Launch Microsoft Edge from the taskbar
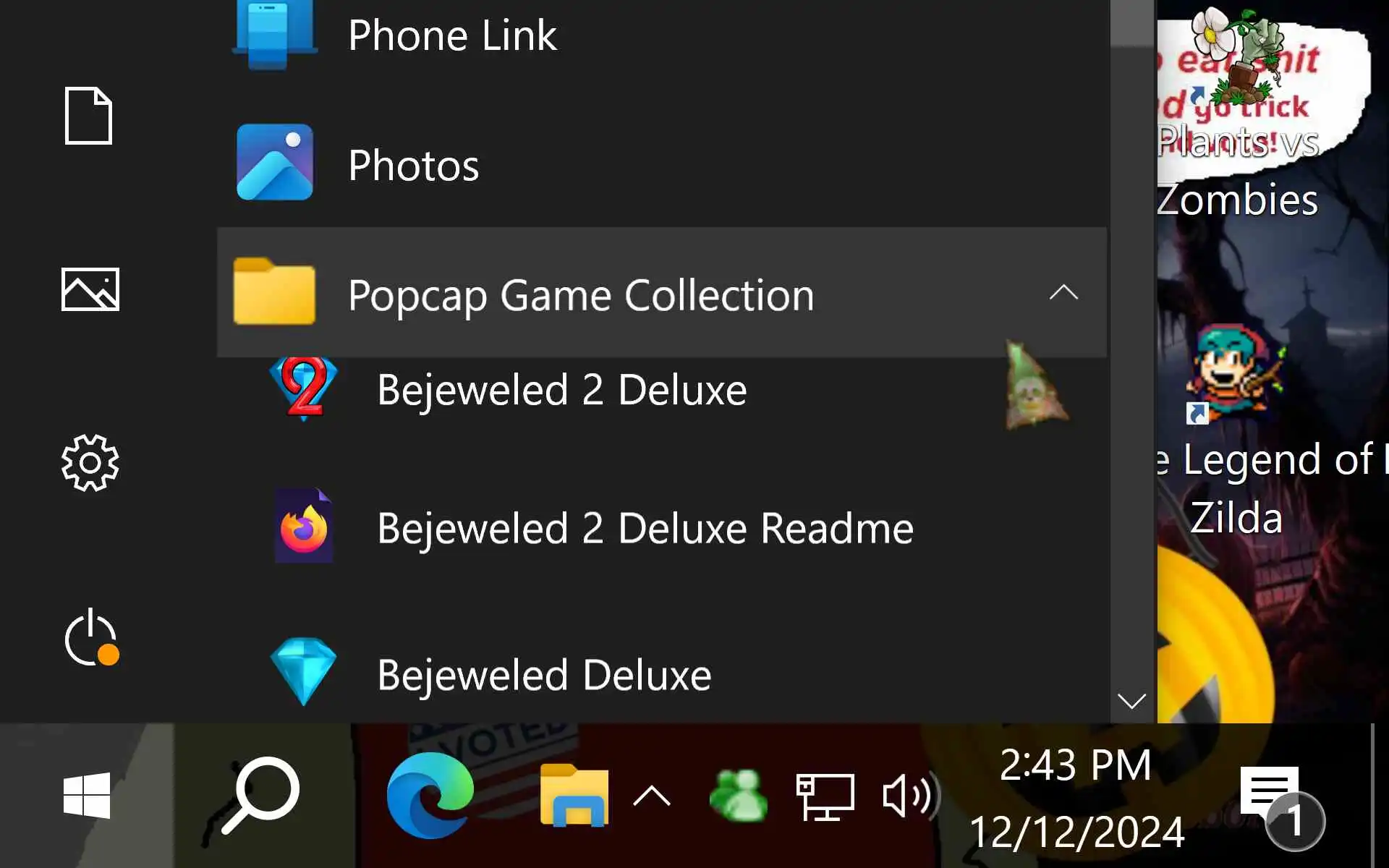1389x868 pixels. (430, 795)
